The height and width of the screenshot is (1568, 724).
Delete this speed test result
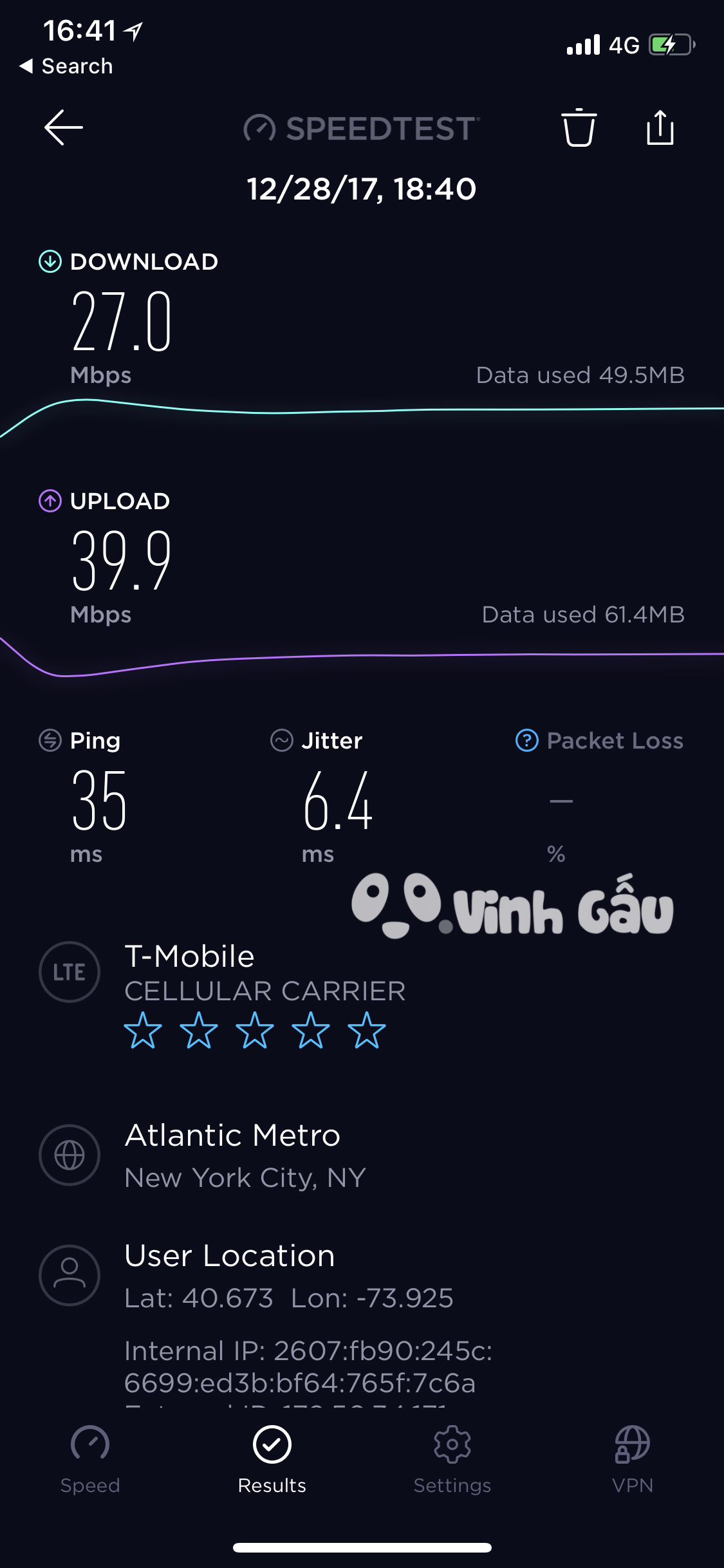[579, 127]
